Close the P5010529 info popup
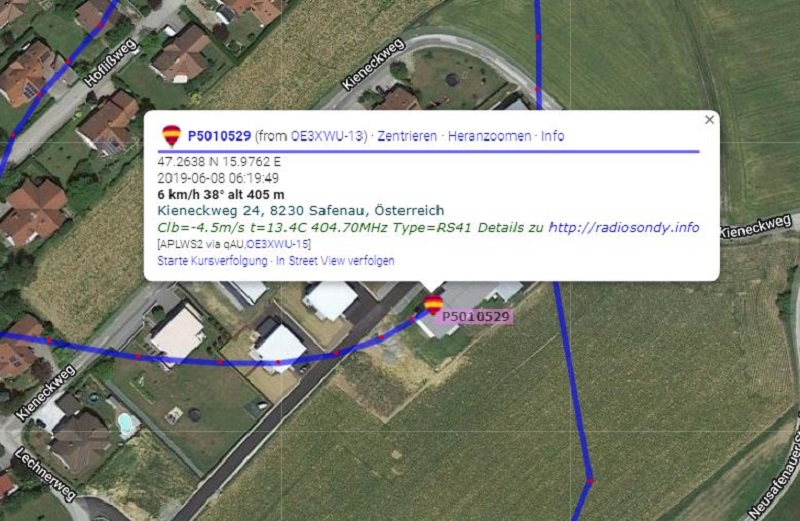This screenshot has height=521, width=800. (x=710, y=120)
